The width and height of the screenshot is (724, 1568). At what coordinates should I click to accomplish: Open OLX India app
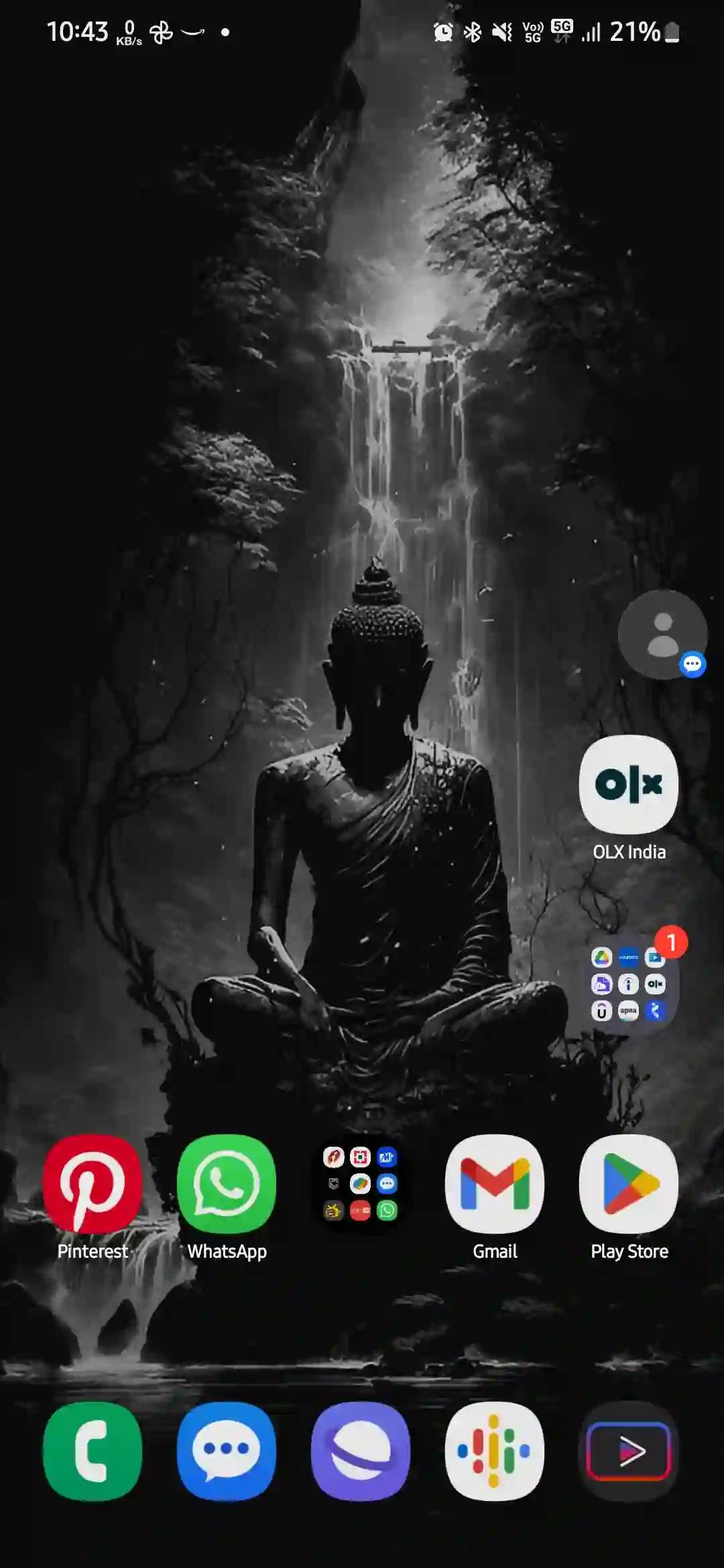(629, 784)
